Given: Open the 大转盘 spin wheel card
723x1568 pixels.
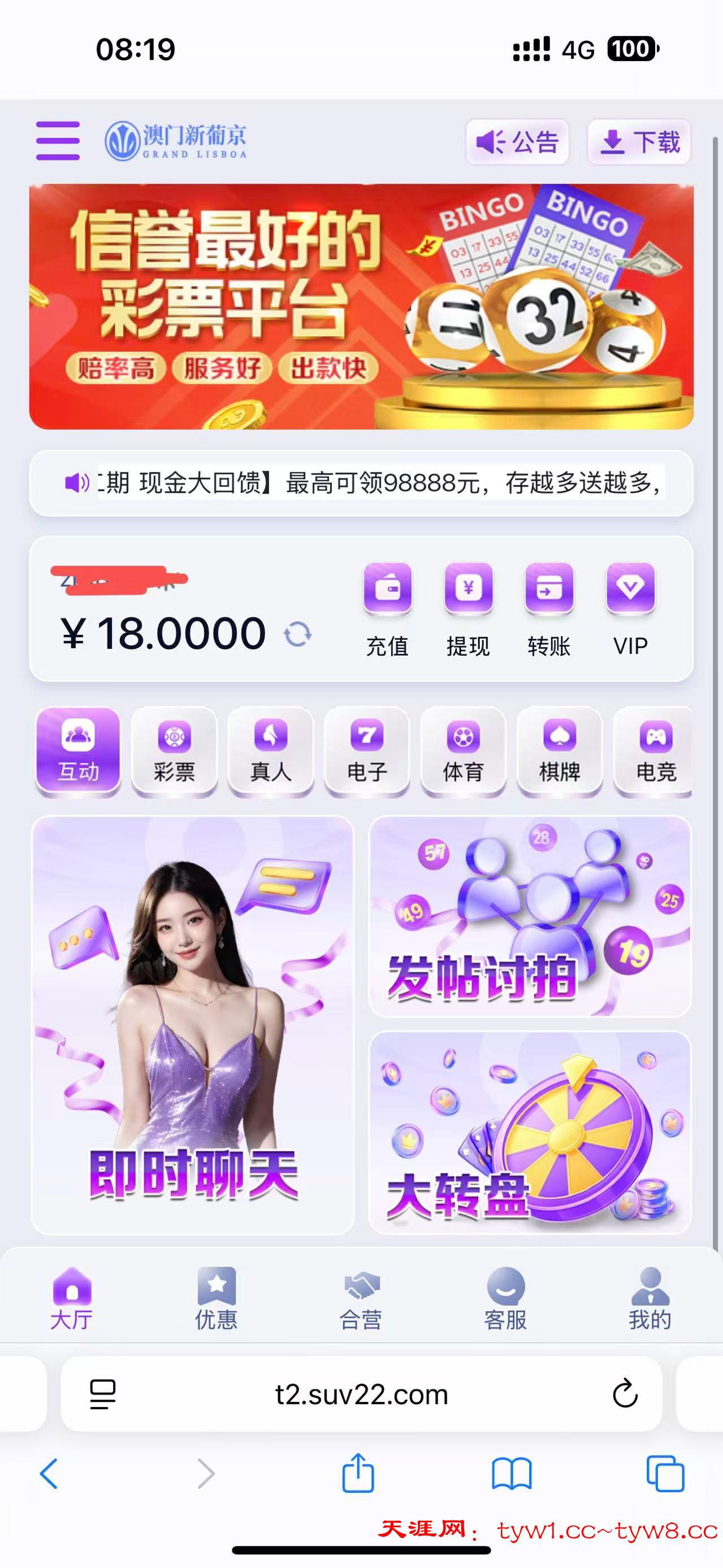Looking at the screenshot, I should (530, 1132).
